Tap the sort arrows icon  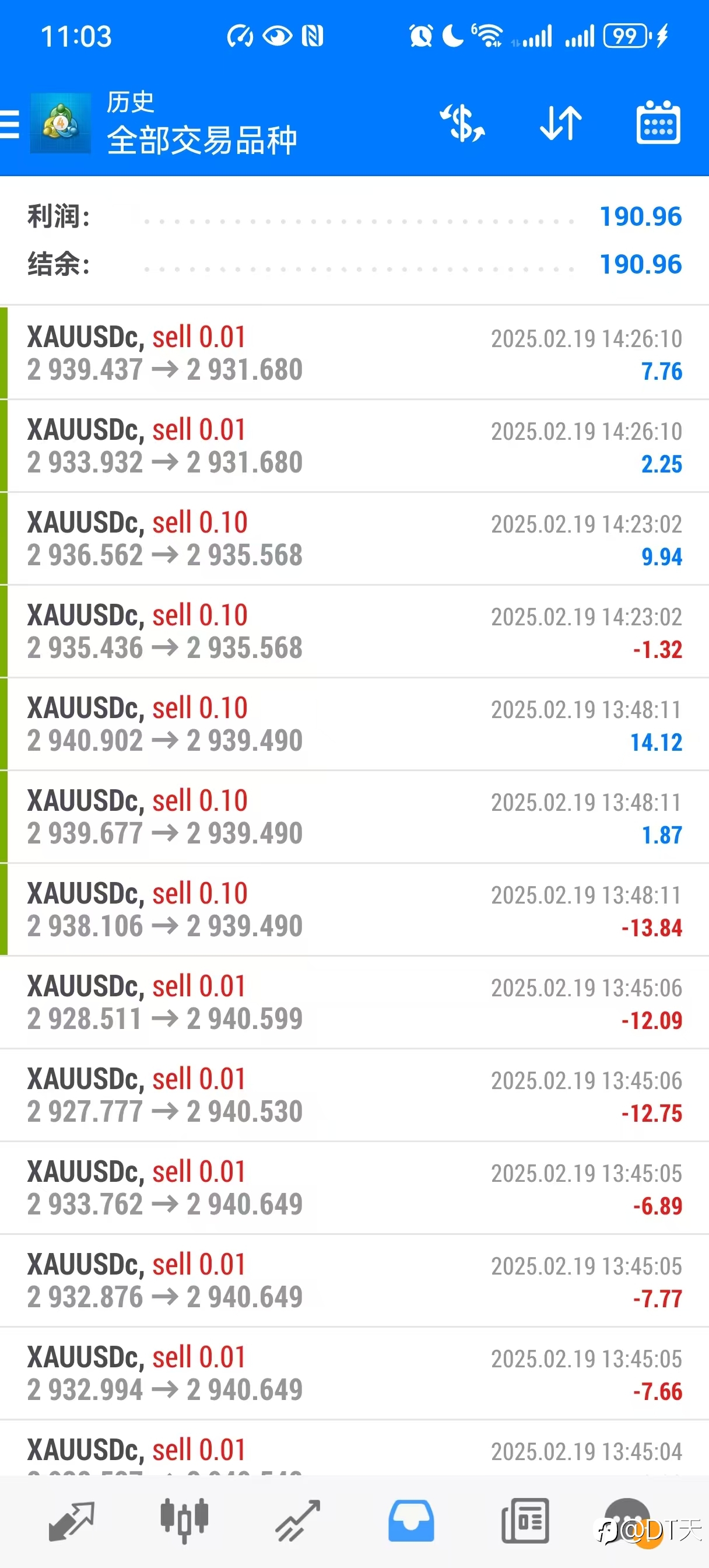560,124
